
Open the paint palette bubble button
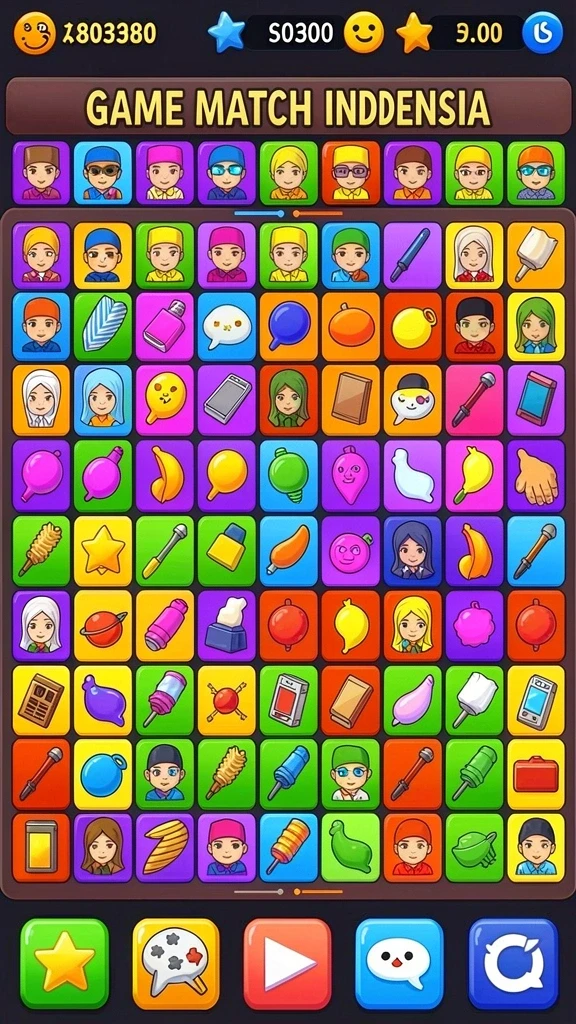176,963
